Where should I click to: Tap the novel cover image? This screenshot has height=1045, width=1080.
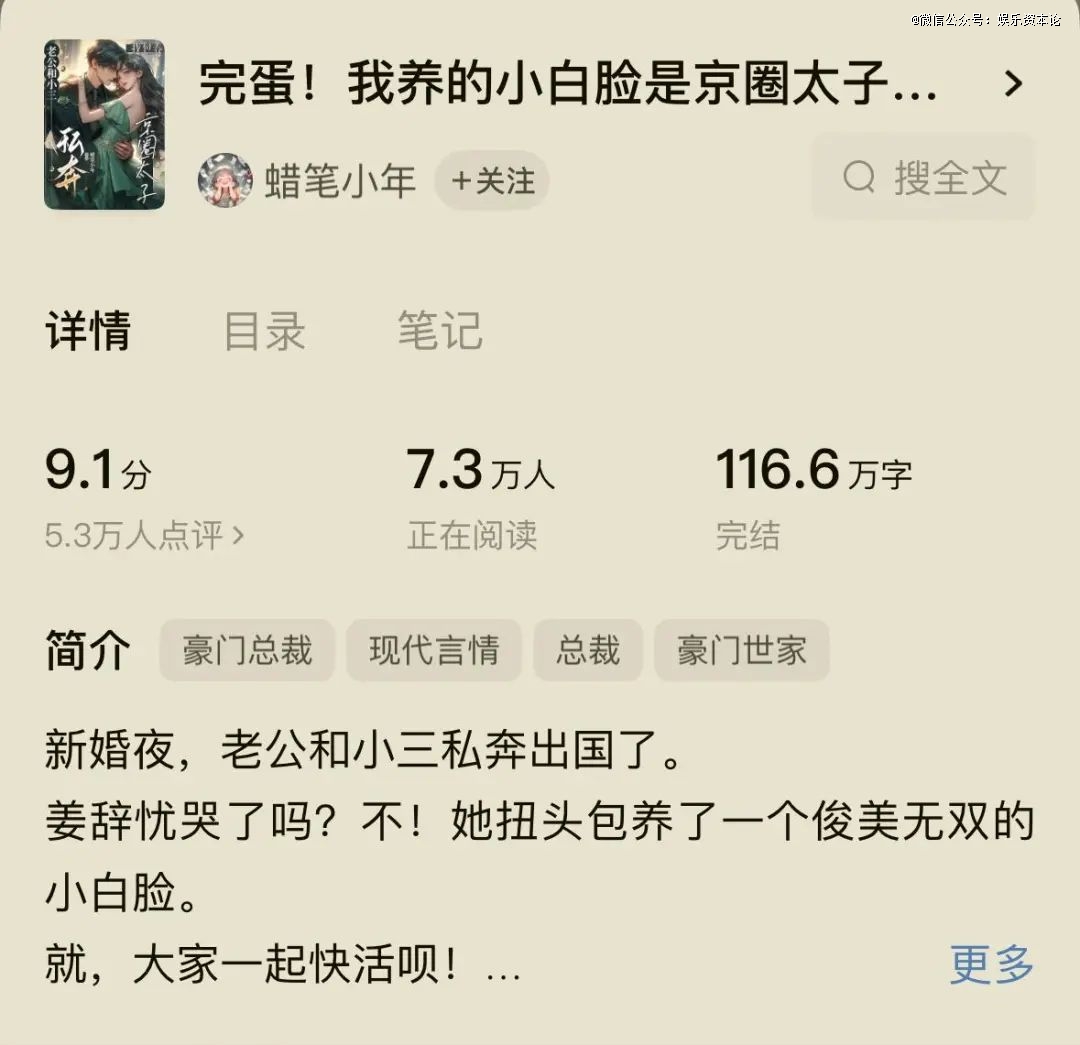pos(104,124)
